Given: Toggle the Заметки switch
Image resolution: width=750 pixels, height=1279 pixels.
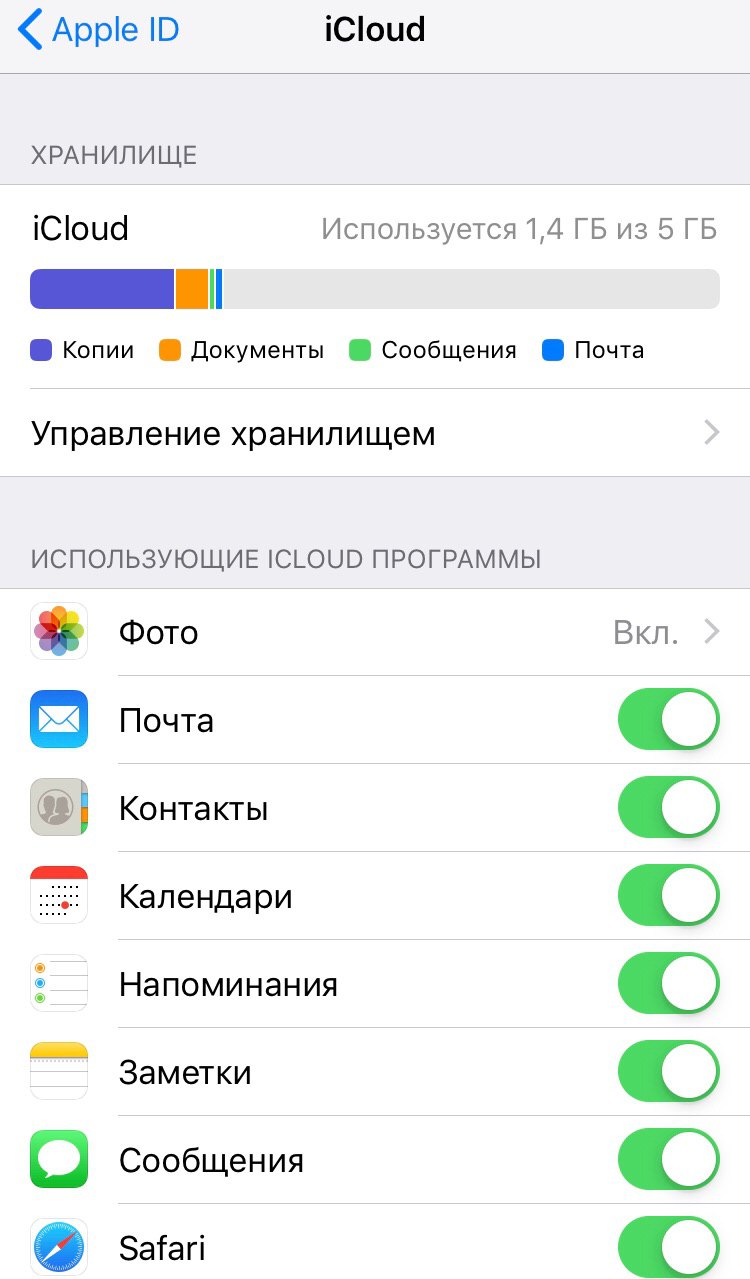Looking at the screenshot, I should click(x=669, y=1071).
